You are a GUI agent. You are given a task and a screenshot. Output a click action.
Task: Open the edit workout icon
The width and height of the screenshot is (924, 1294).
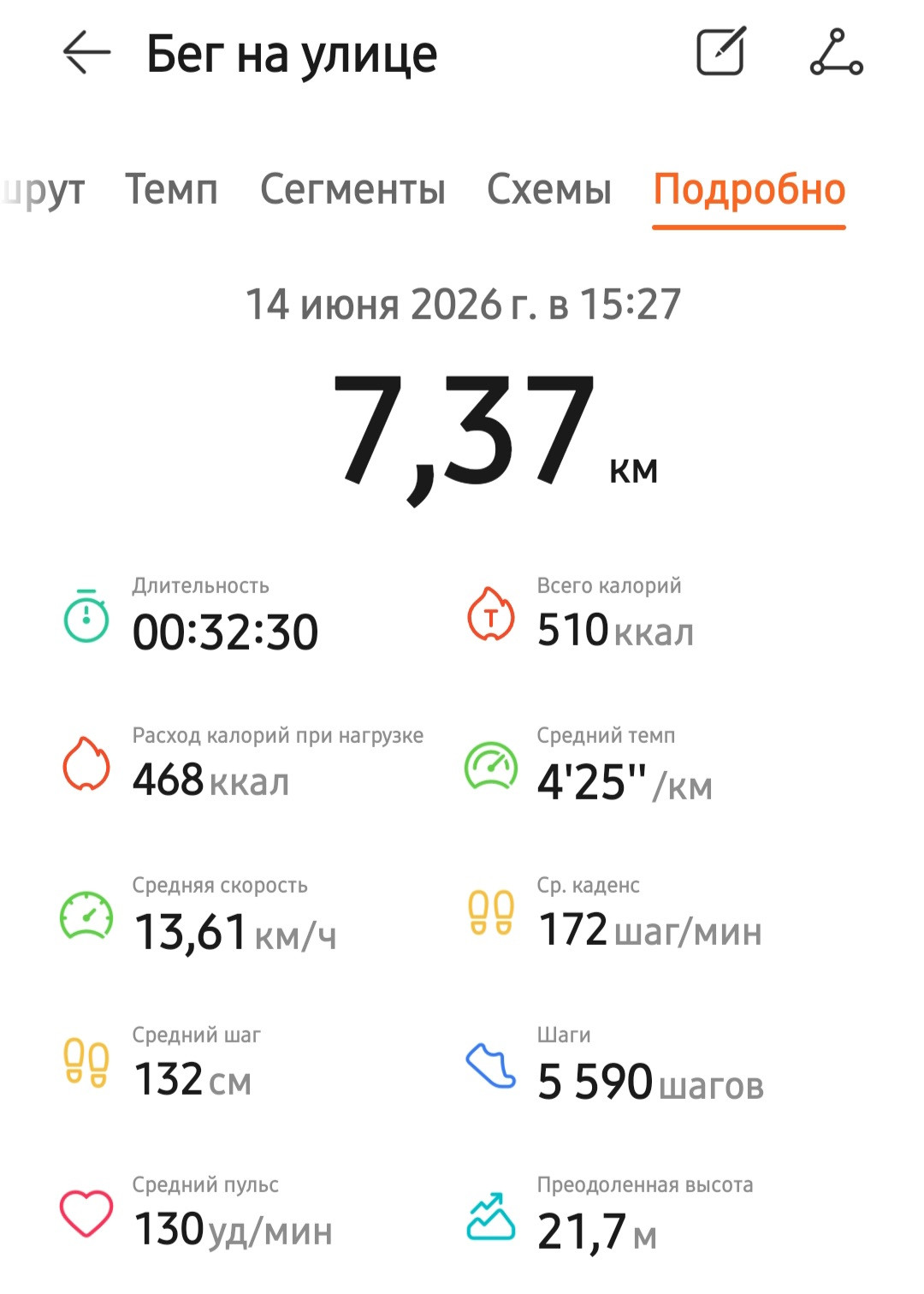720,51
